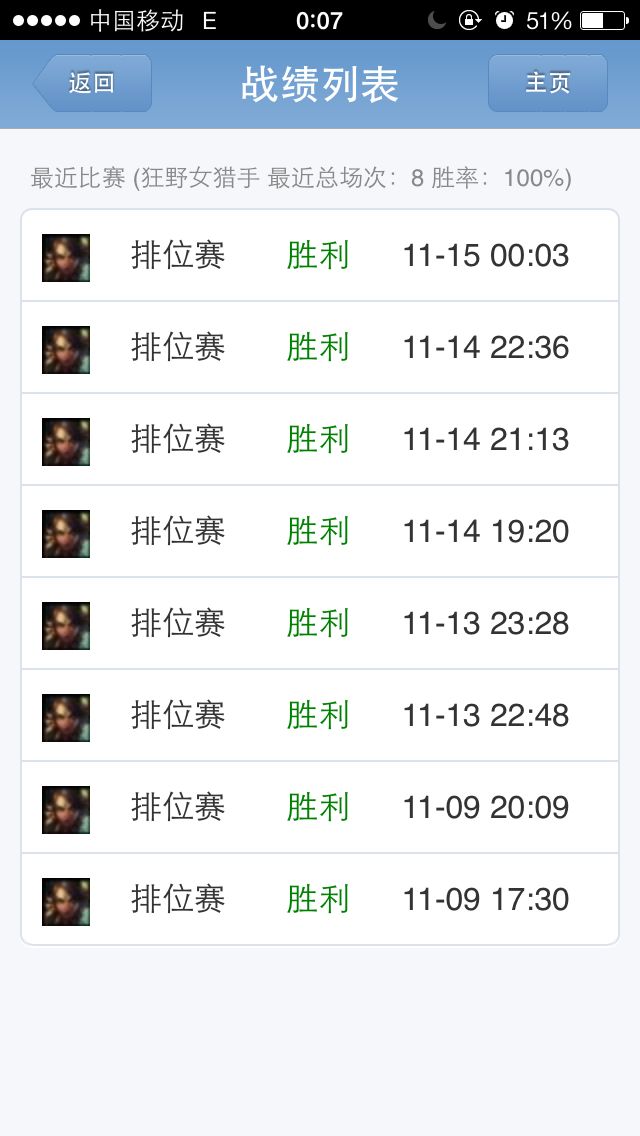Go back using the 返回 button
640x1136 pixels.
(x=92, y=83)
